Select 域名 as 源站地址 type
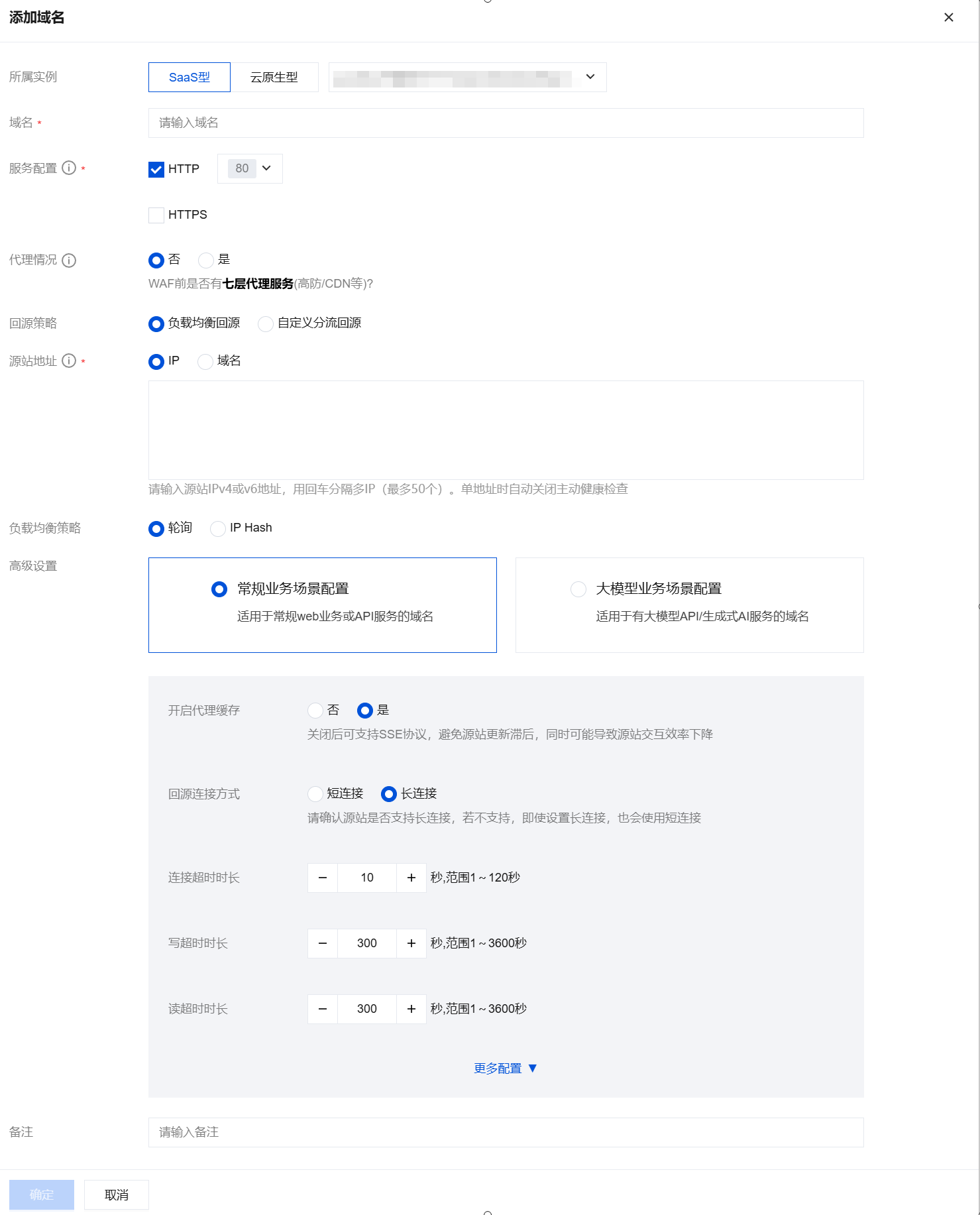Screen dimensions: 980x1215 click(x=205, y=361)
